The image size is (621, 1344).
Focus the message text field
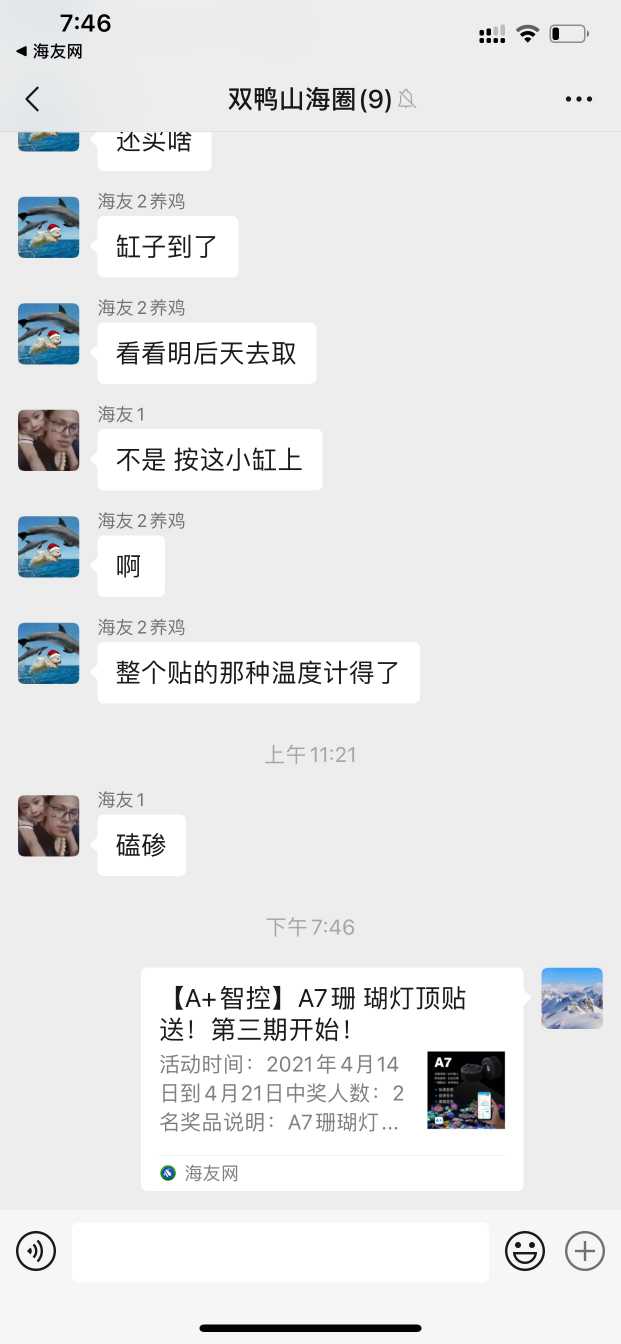(x=280, y=1251)
